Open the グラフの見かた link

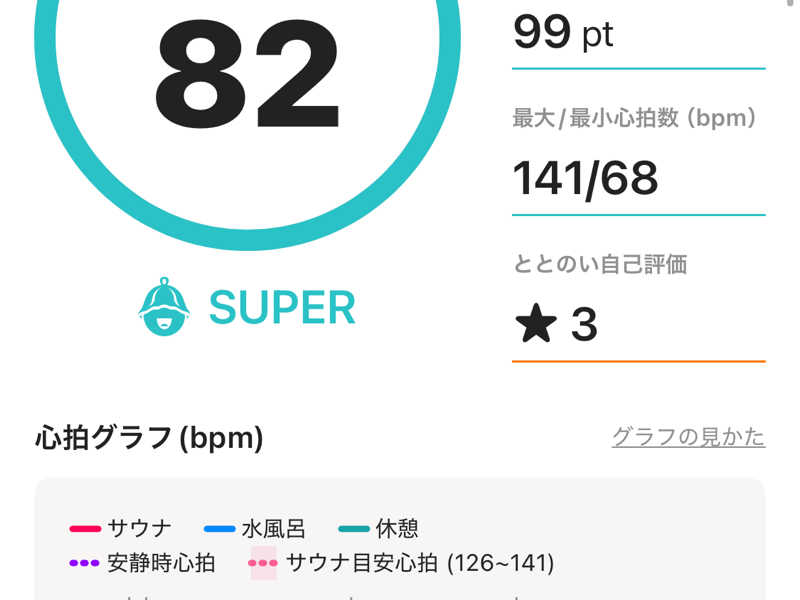tap(688, 437)
